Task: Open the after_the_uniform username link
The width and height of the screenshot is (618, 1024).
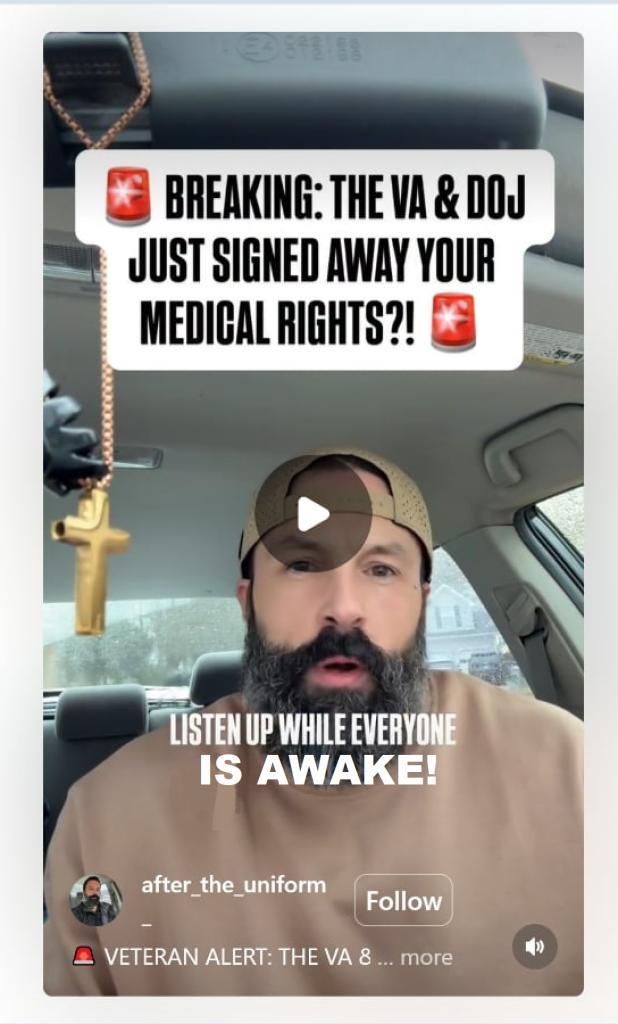Action: tap(233, 885)
